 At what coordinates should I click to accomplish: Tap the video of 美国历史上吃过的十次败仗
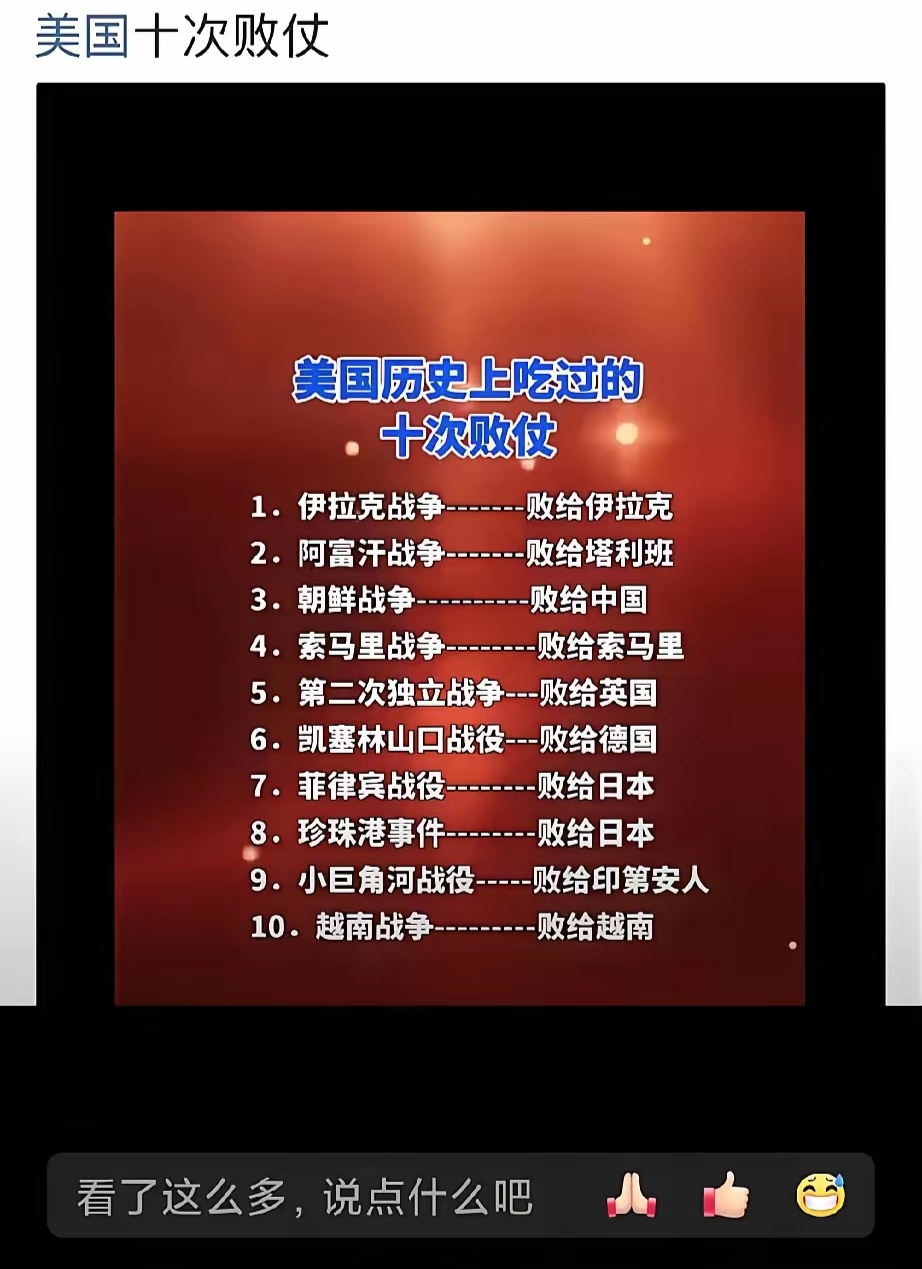pyautogui.click(x=459, y=607)
